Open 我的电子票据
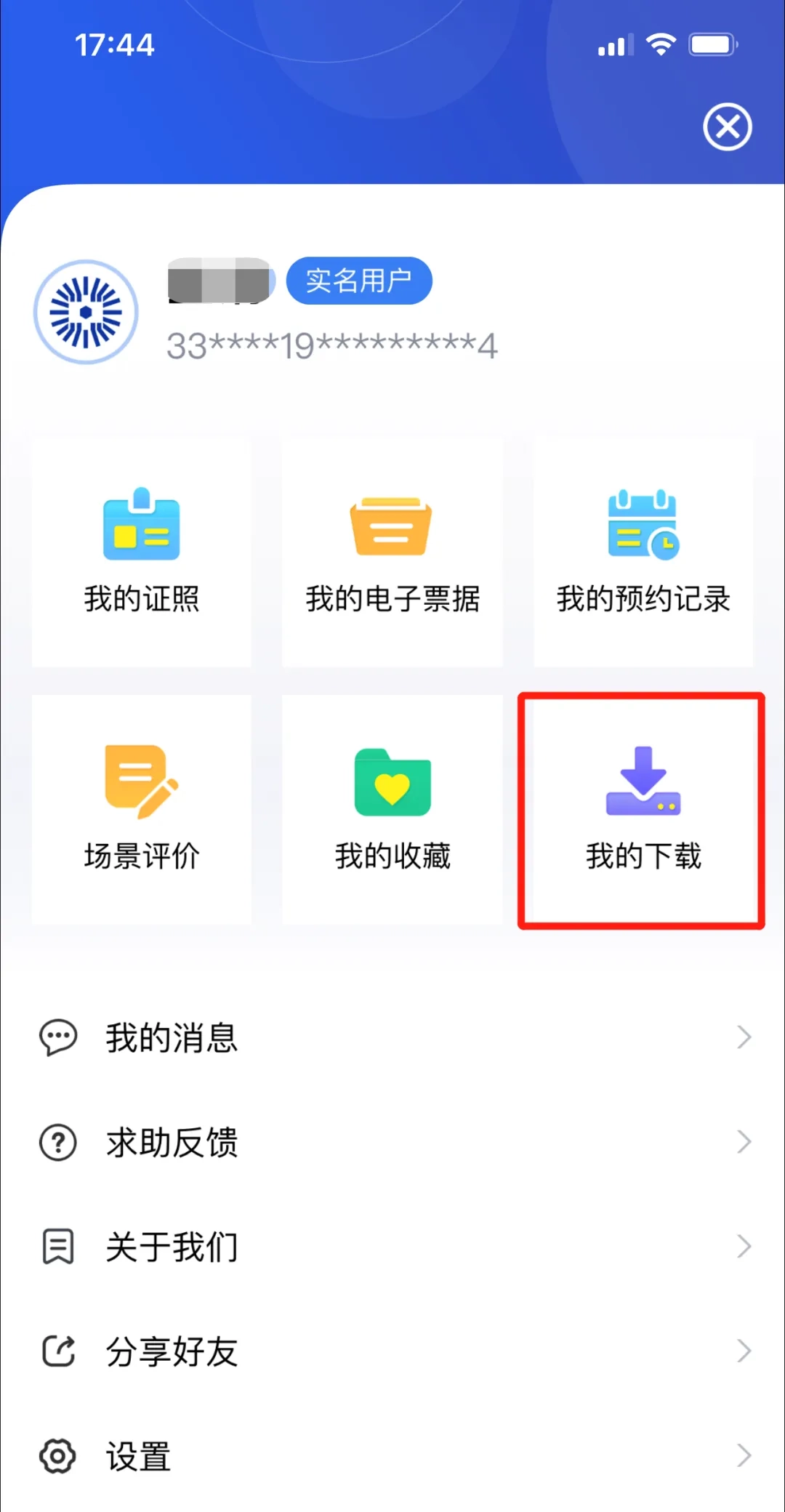 point(392,551)
